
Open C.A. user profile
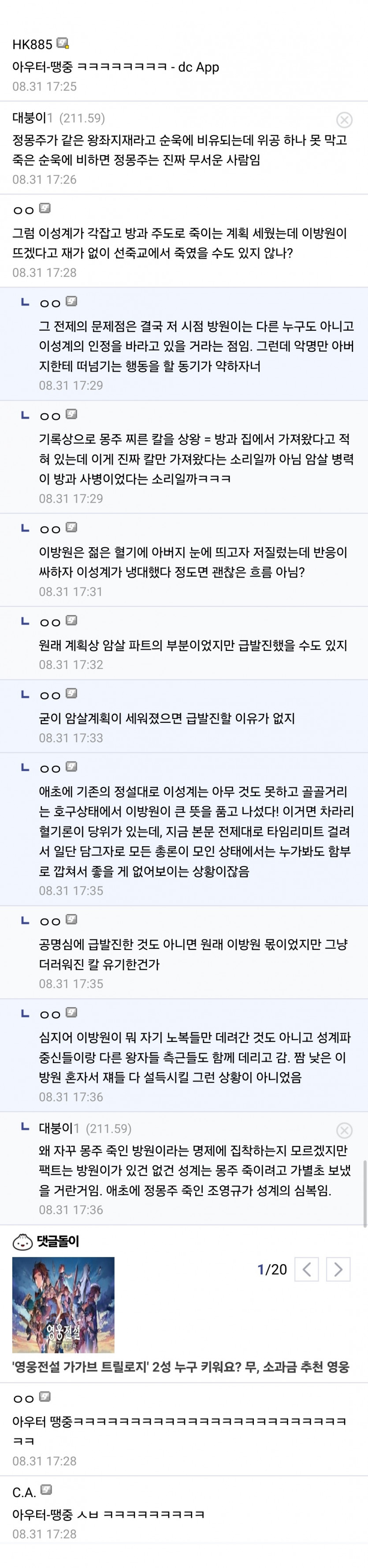point(24,1492)
